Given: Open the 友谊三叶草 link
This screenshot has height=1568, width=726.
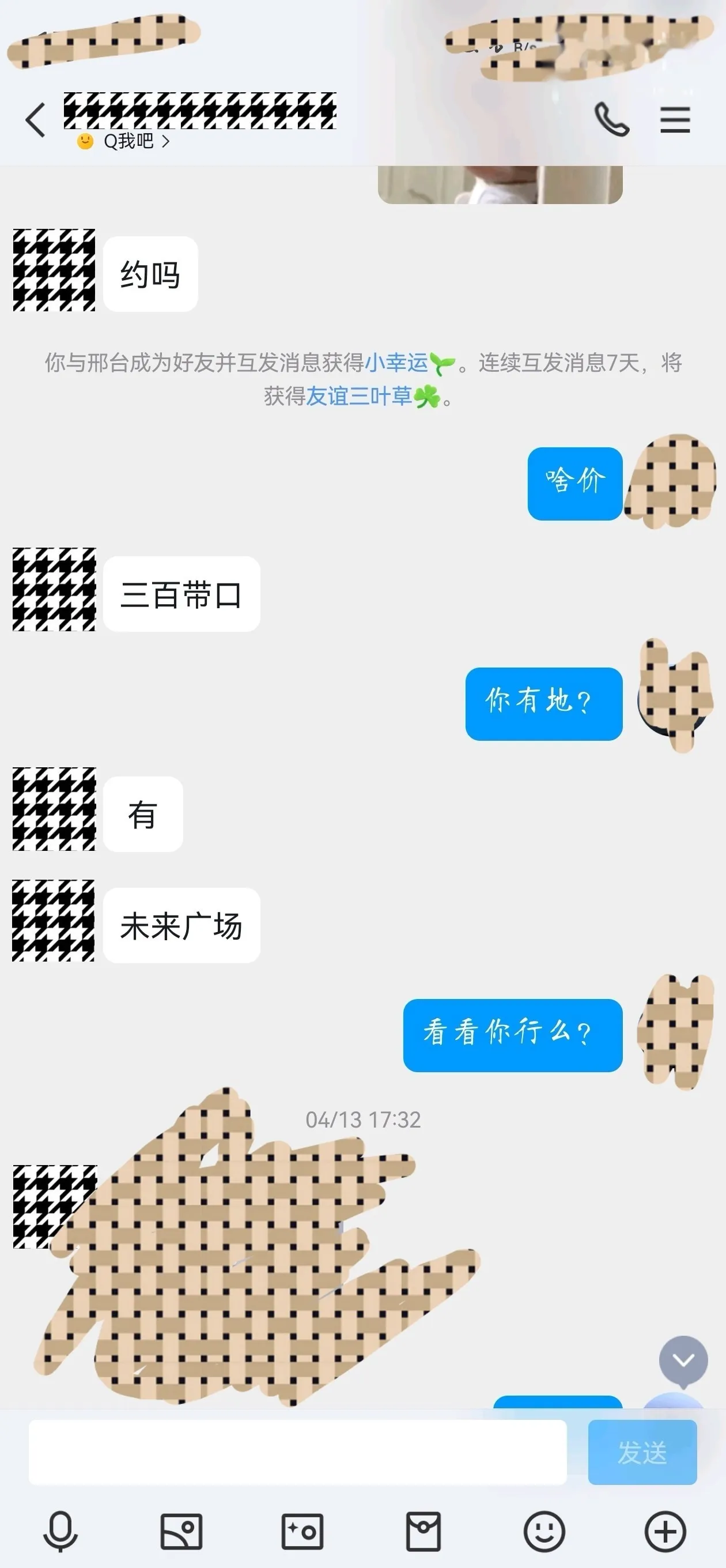Looking at the screenshot, I should pos(359,396).
